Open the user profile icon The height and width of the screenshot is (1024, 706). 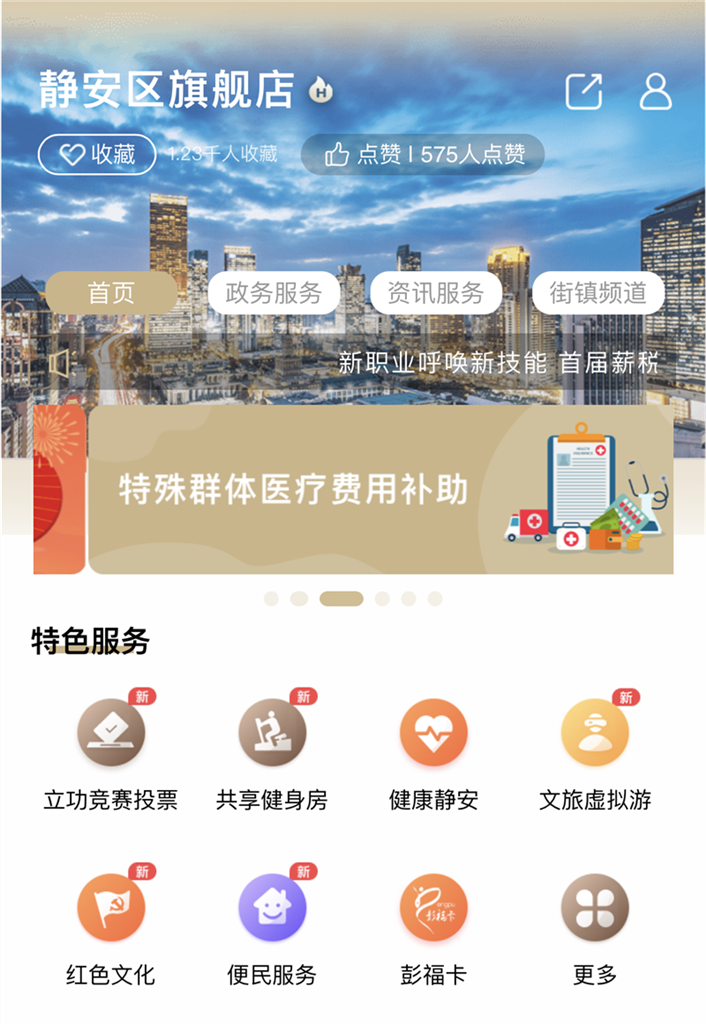[x=655, y=91]
